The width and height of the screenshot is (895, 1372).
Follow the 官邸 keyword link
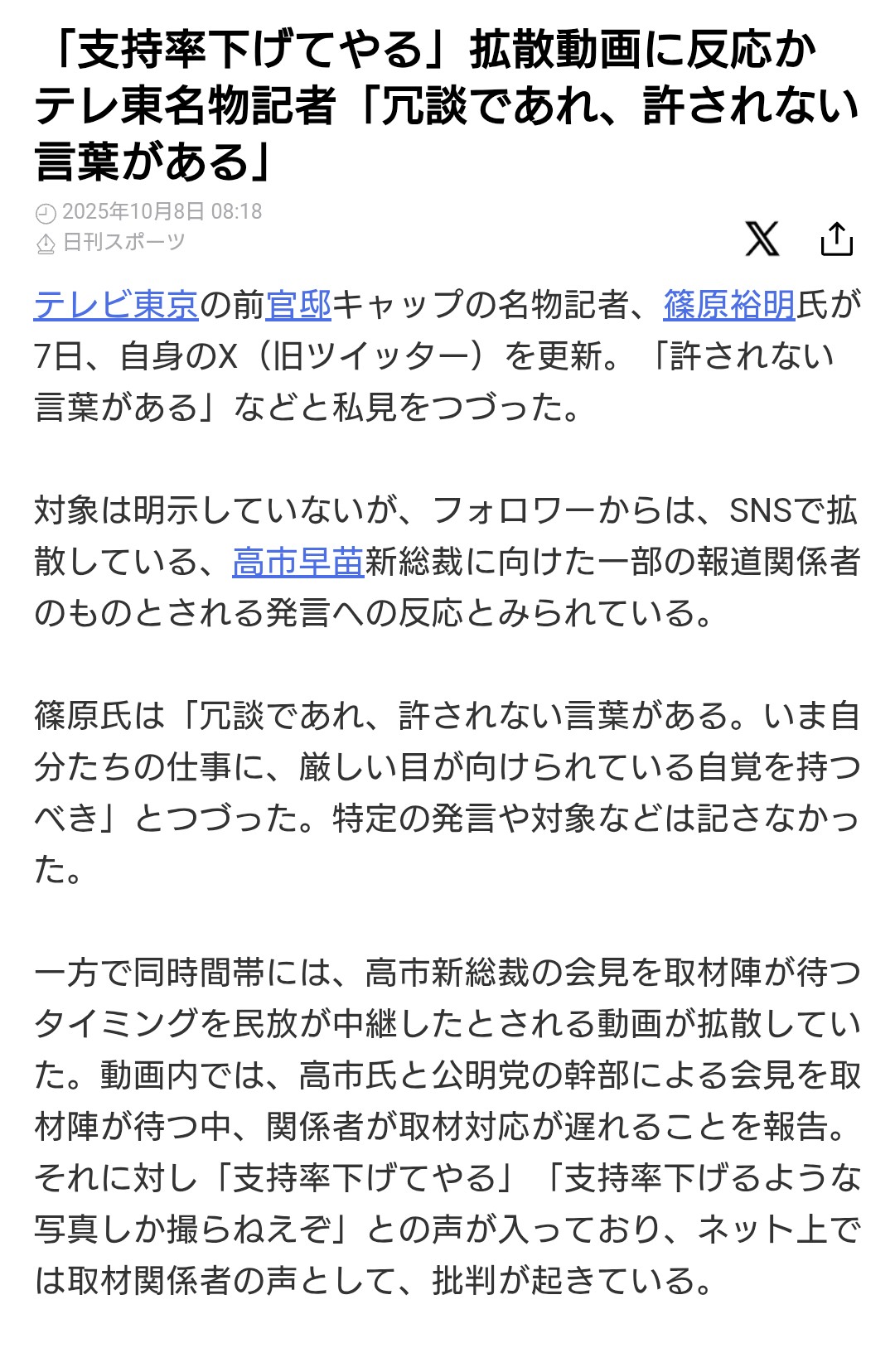(298, 305)
